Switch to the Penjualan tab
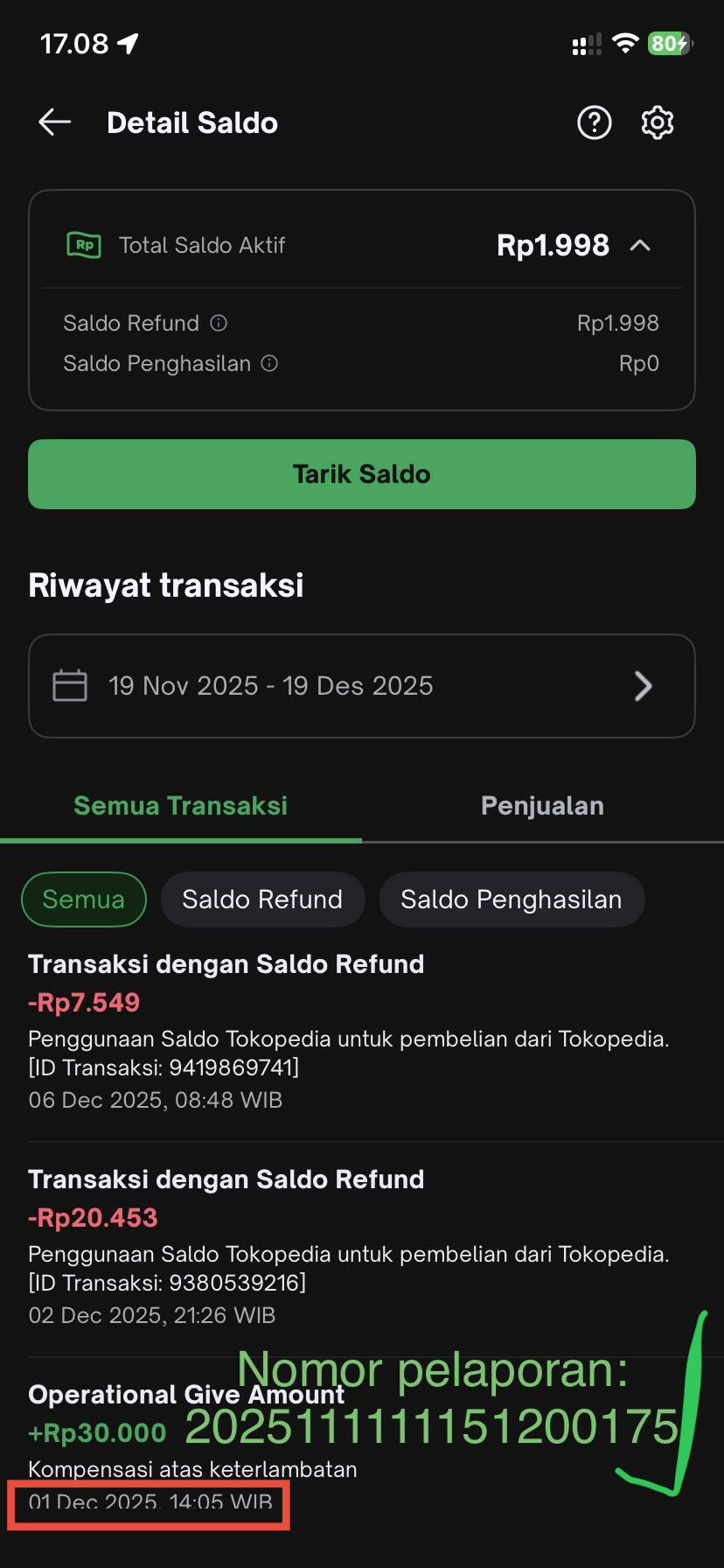The height and width of the screenshot is (1568, 724). [x=542, y=806]
